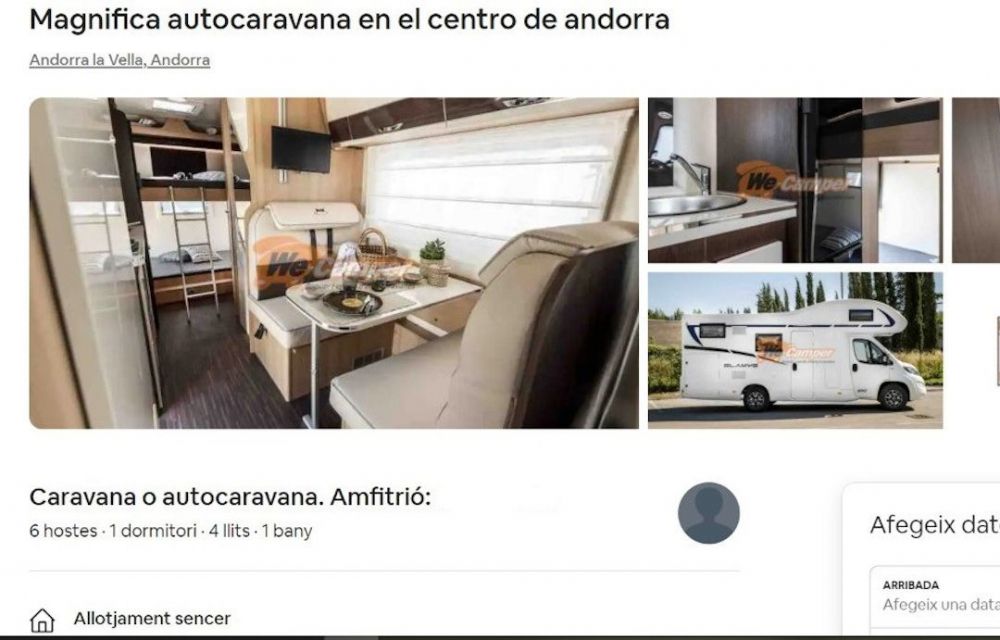This screenshot has width=1000, height=640.
Task: Open the Andorra la Vella, Andorra location link
Action: [x=119, y=60]
